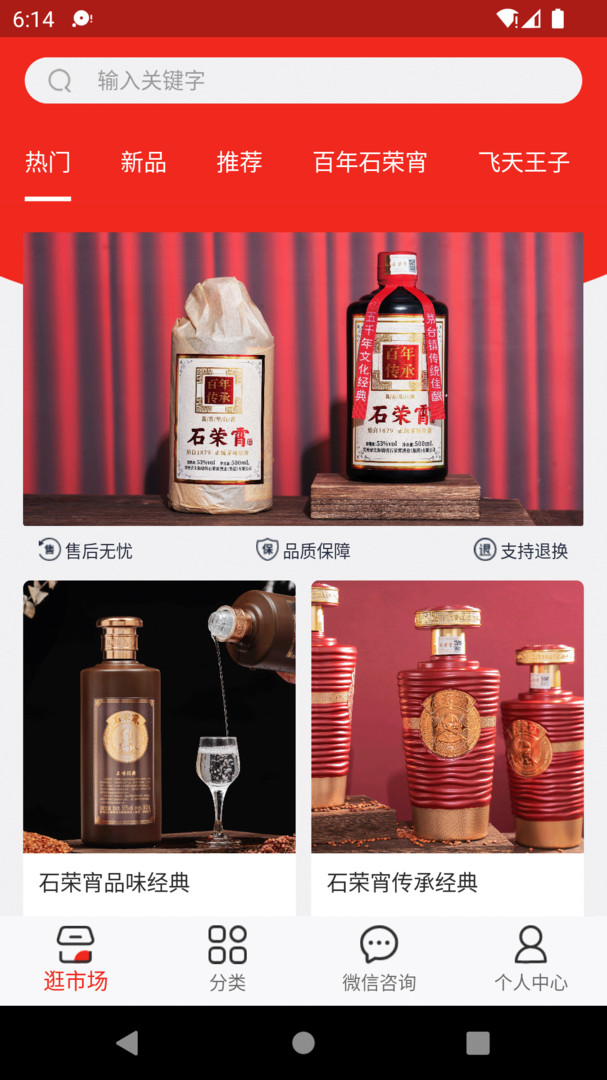Go to 个人中心 in the bottom bar
The width and height of the screenshot is (607, 1080).
[530, 960]
